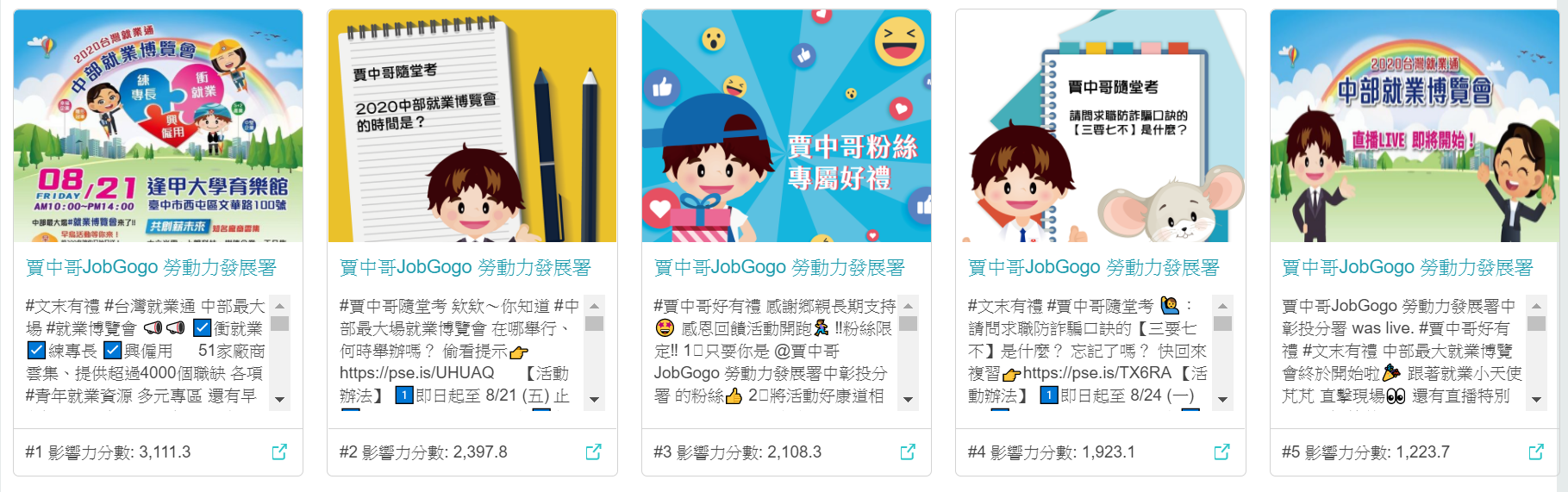The image size is (1568, 492).
Task: Open external link for post ranked #1
Action: click(279, 452)
